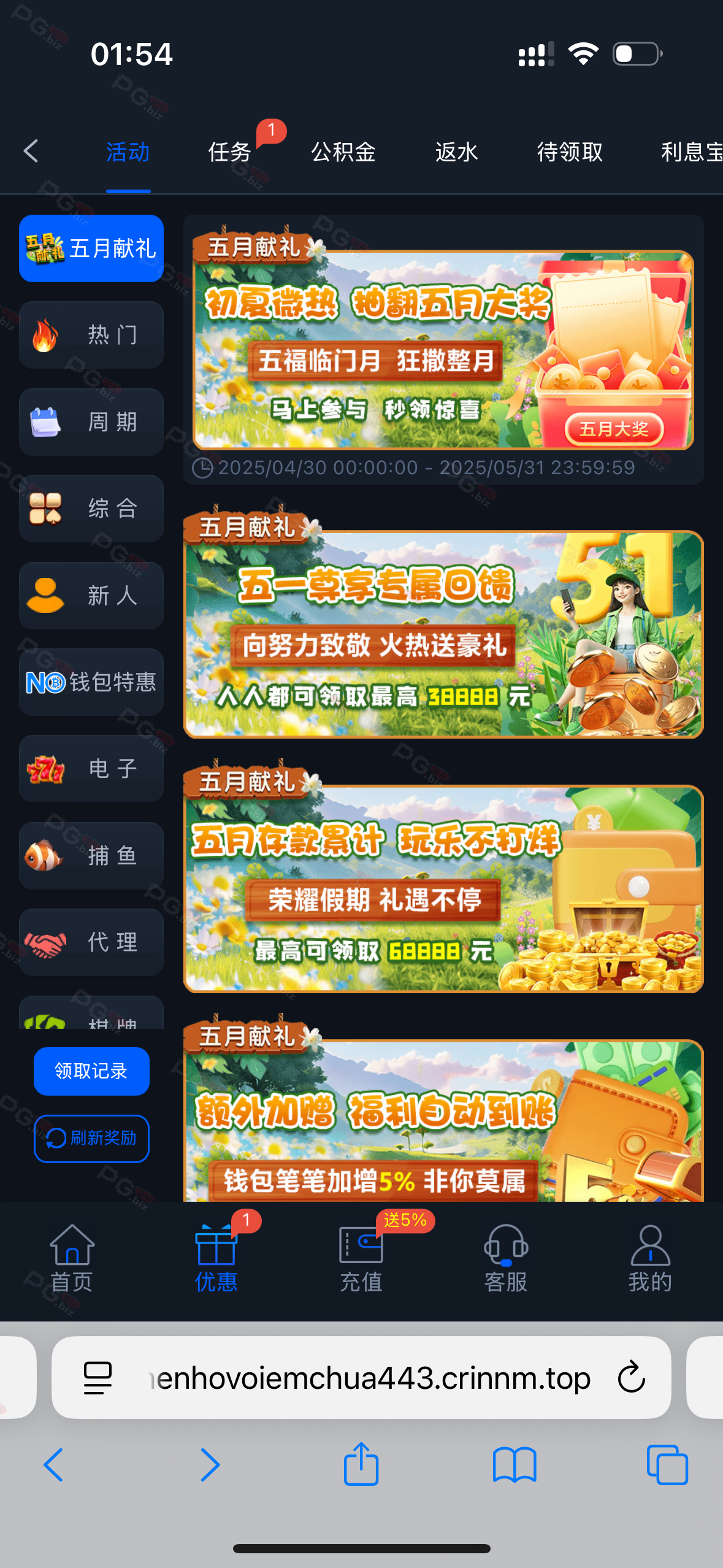The image size is (723, 1568).
Task: Switch to the 返水 tab
Action: (x=456, y=152)
